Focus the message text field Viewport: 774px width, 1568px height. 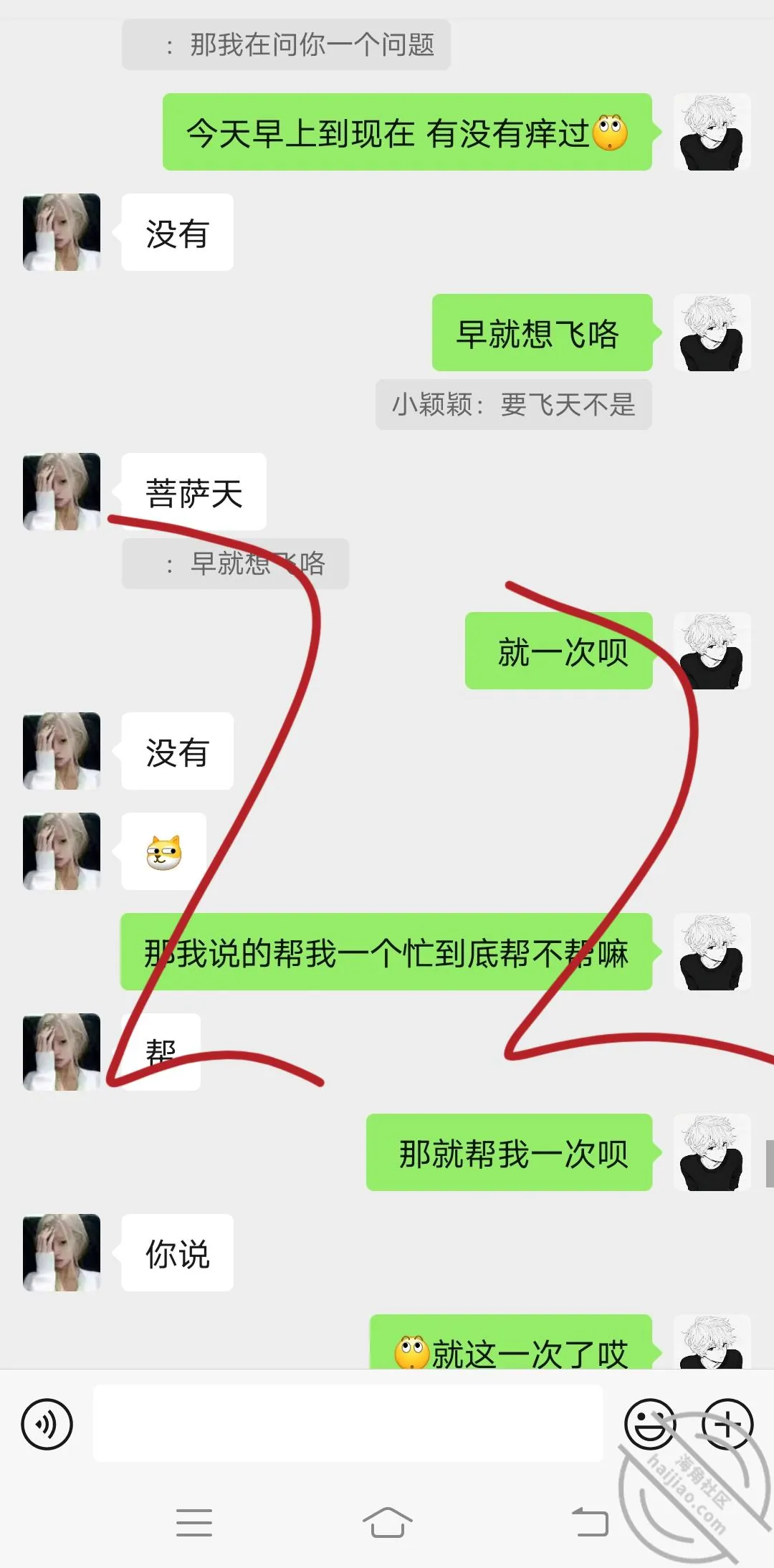coord(348,1423)
